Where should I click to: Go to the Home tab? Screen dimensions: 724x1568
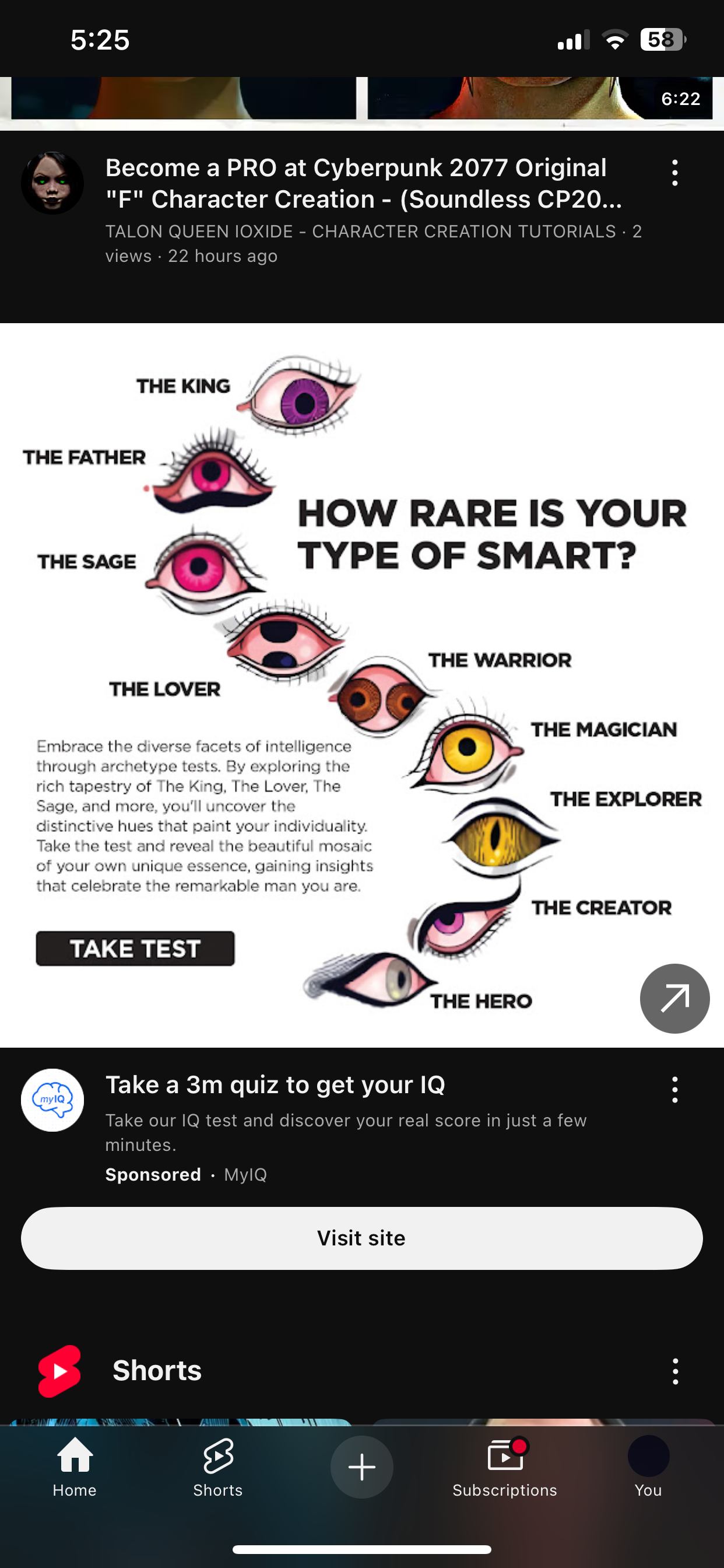click(x=74, y=1467)
